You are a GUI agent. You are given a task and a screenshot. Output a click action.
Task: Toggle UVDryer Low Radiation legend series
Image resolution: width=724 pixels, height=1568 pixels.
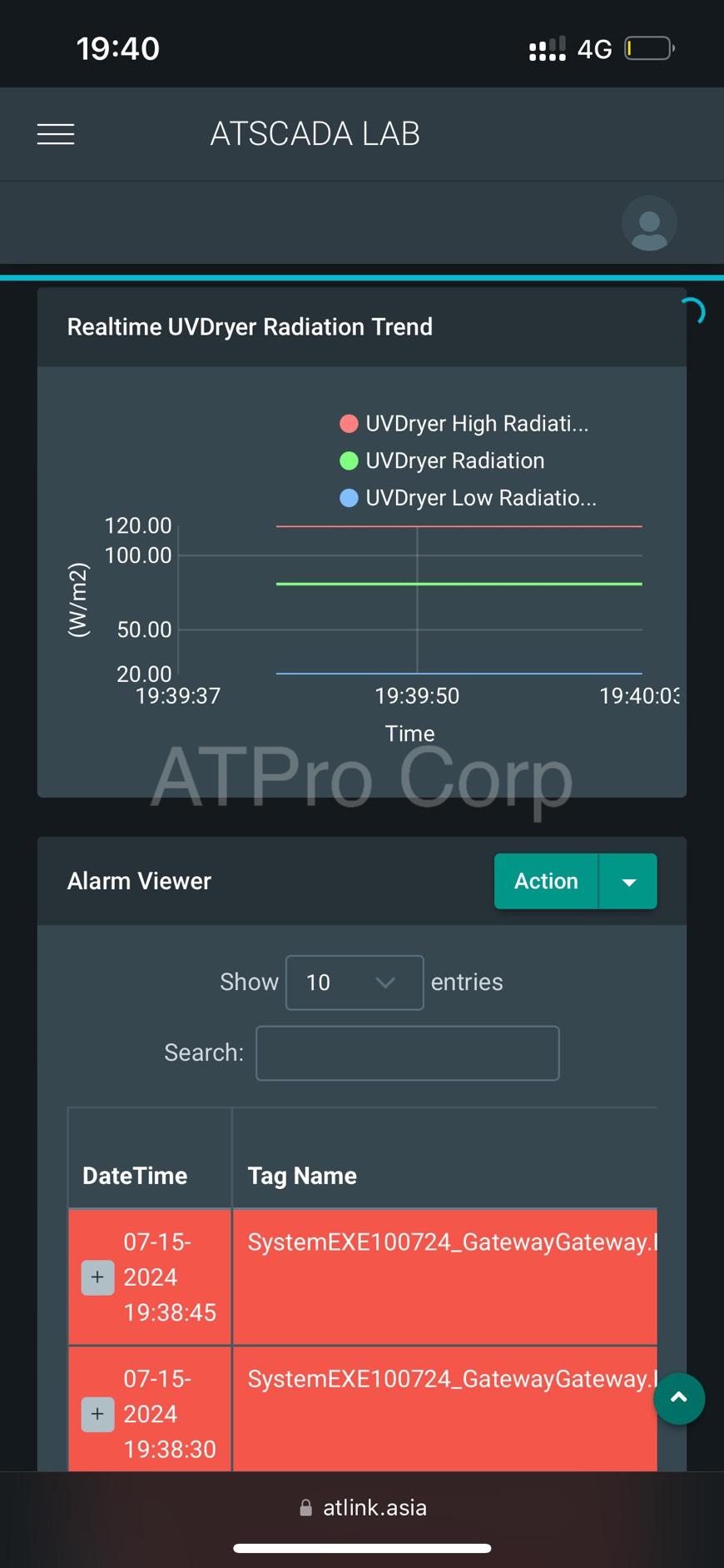[469, 498]
